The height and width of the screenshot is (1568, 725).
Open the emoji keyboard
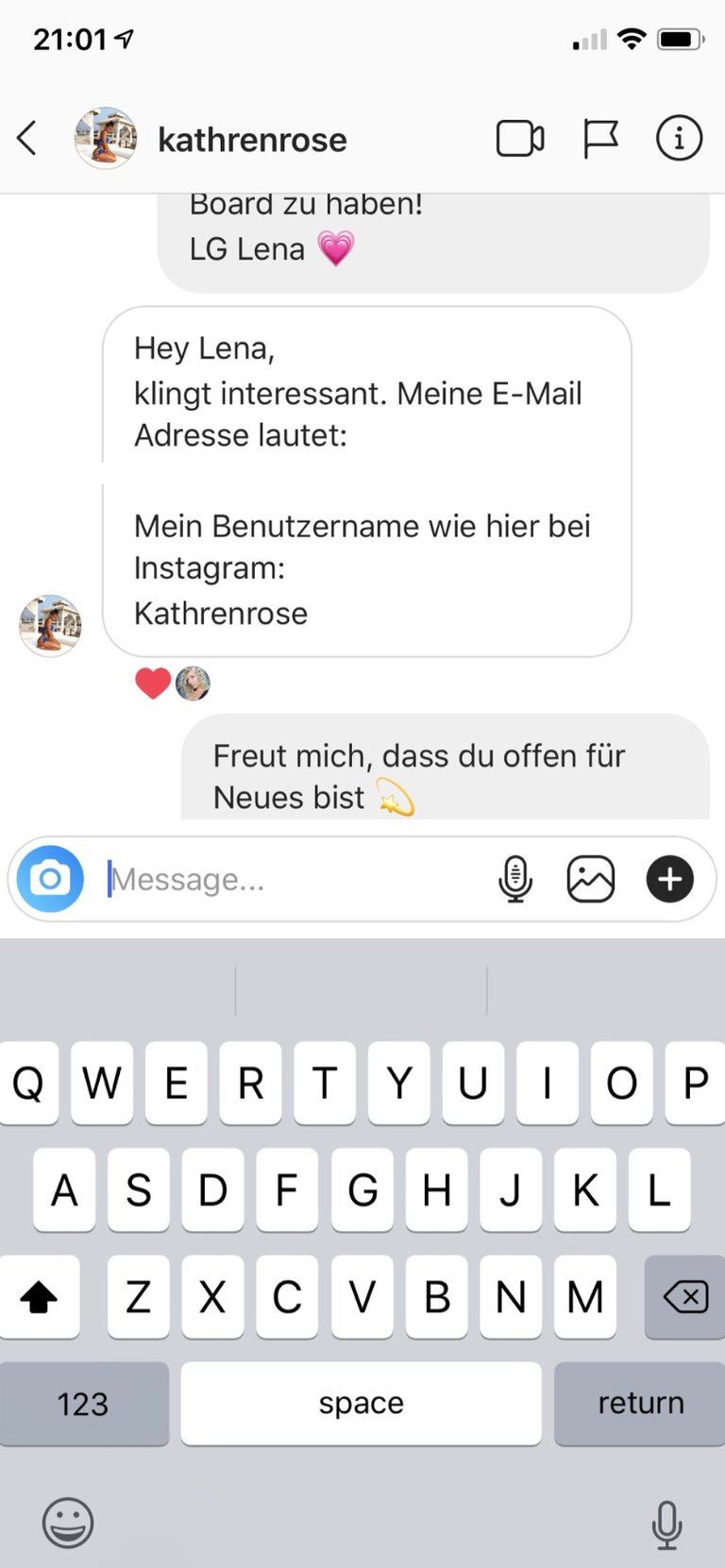(x=68, y=1522)
